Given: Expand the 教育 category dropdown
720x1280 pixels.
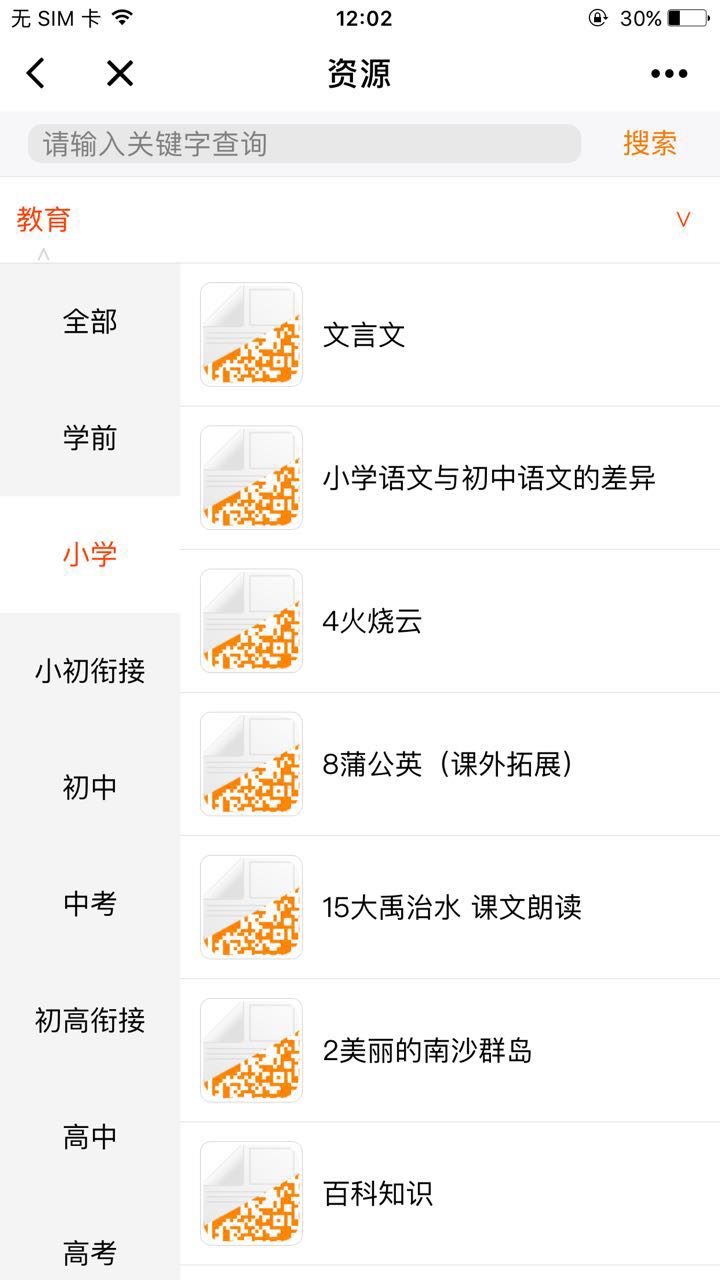Looking at the screenshot, I should point(683,220).
